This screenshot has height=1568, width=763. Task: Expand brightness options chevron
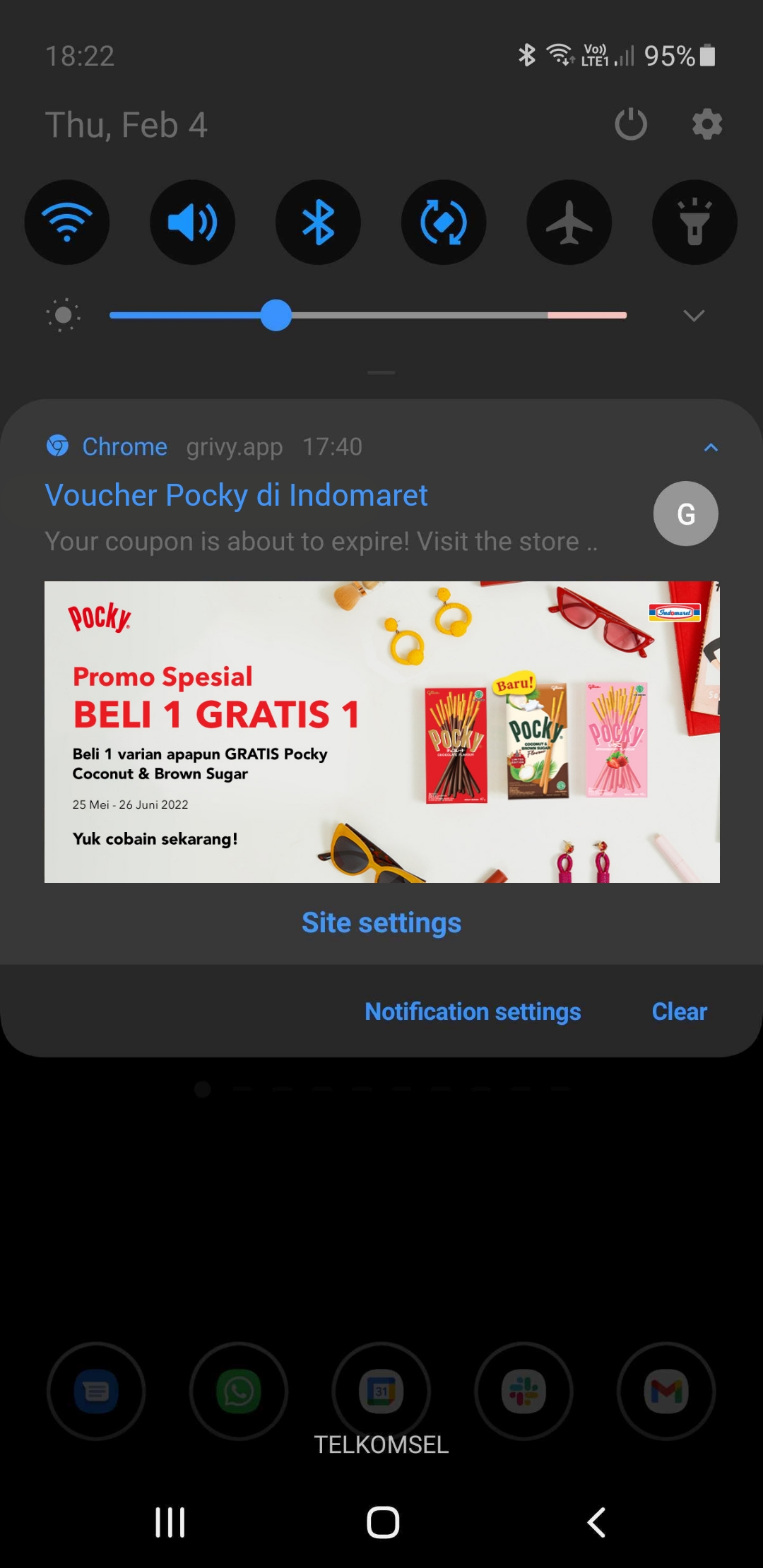click(694, 315)
